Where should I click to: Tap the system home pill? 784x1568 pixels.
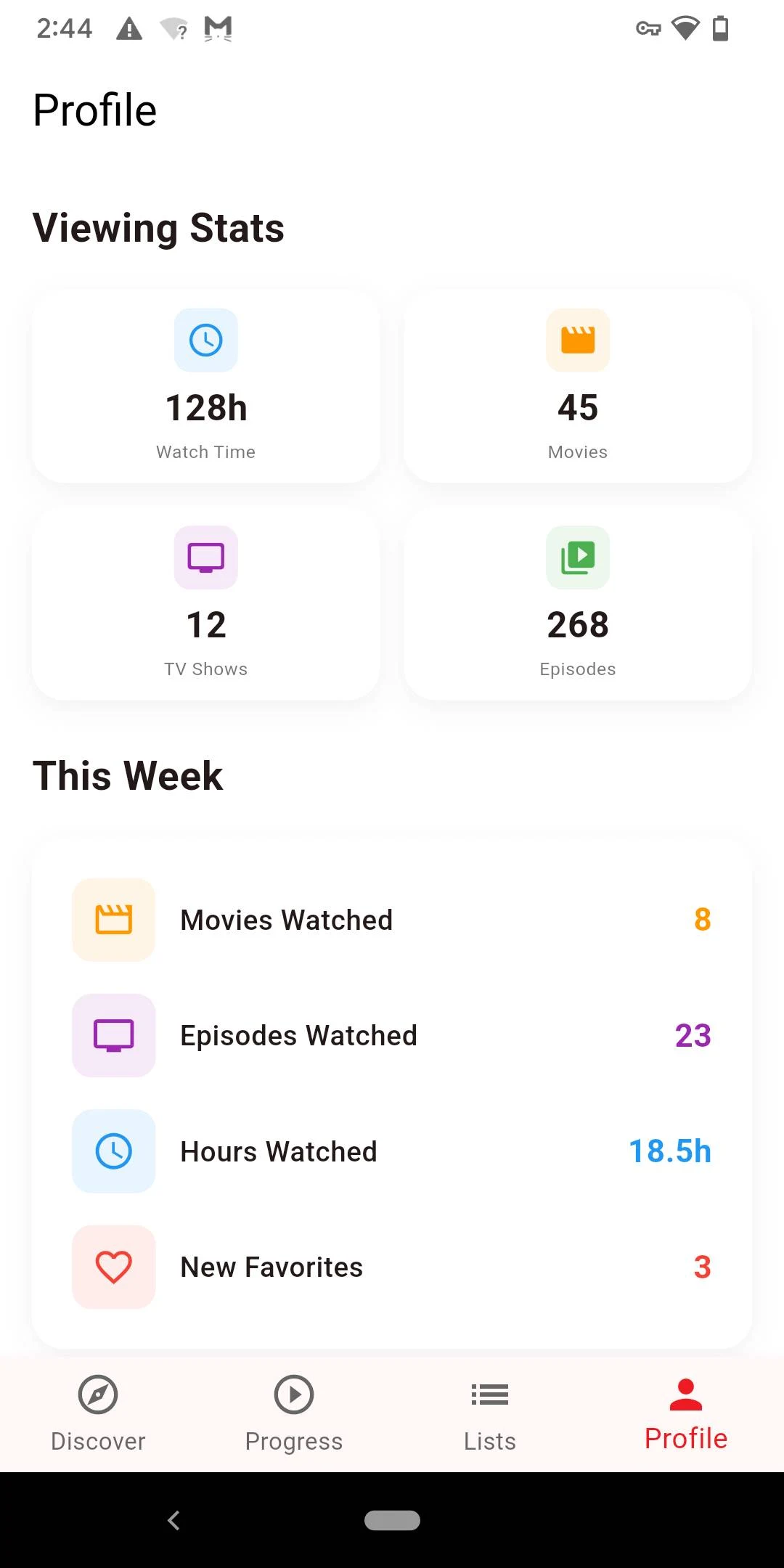pos(392,1520)
